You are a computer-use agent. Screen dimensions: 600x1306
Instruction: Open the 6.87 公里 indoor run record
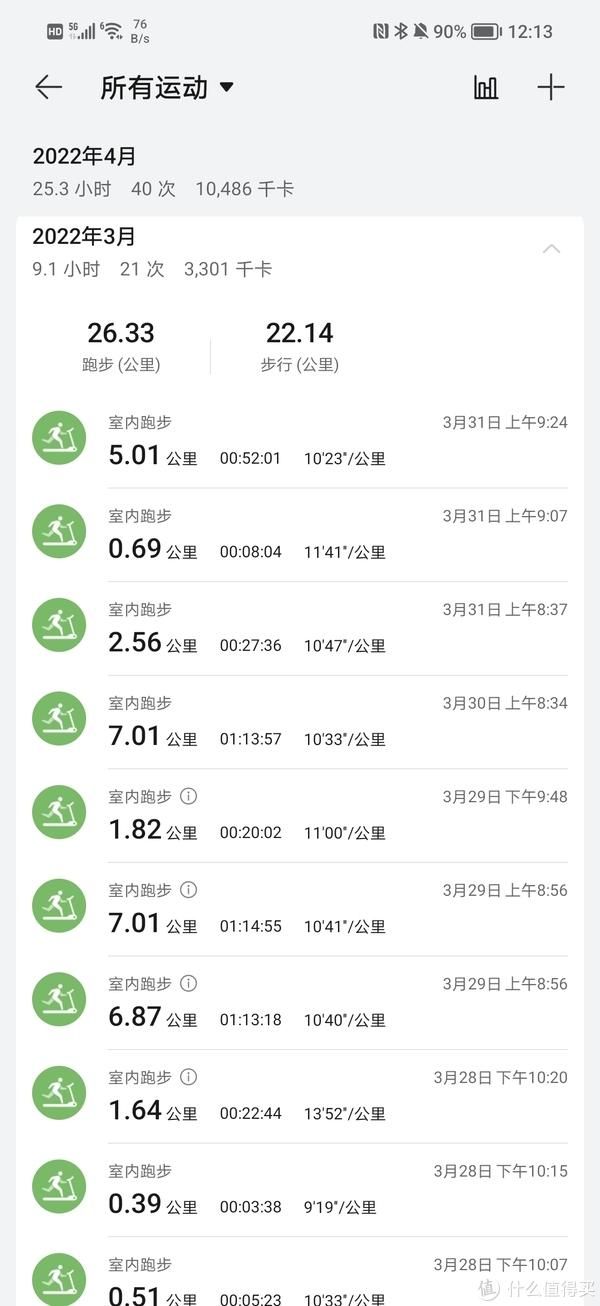[x=300, y=1003]
